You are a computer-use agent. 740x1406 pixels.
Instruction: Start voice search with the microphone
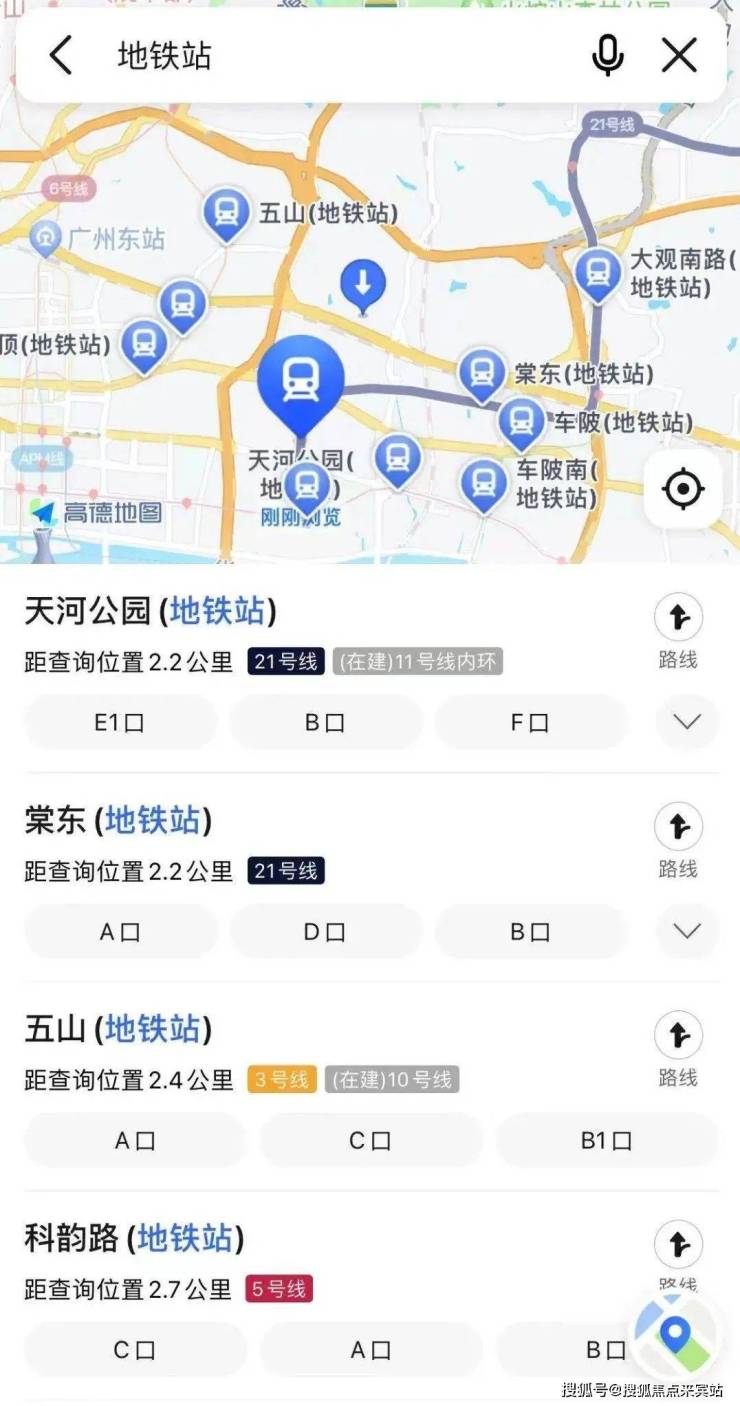pos(607,55)
